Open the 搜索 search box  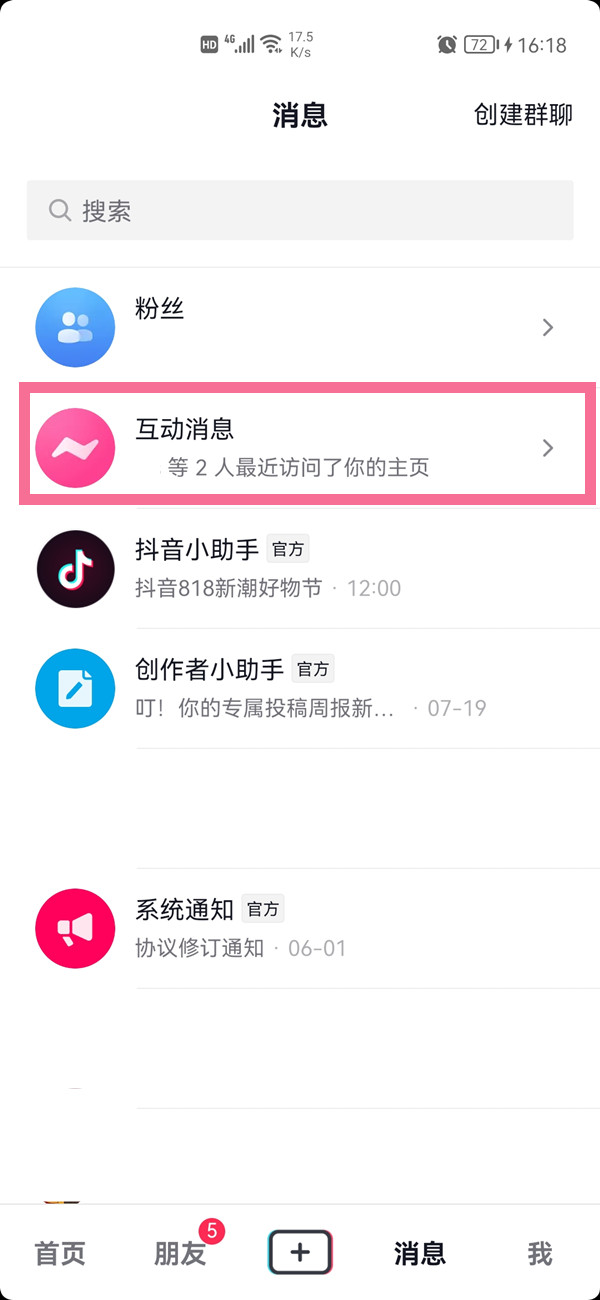[x=300, y=210]
